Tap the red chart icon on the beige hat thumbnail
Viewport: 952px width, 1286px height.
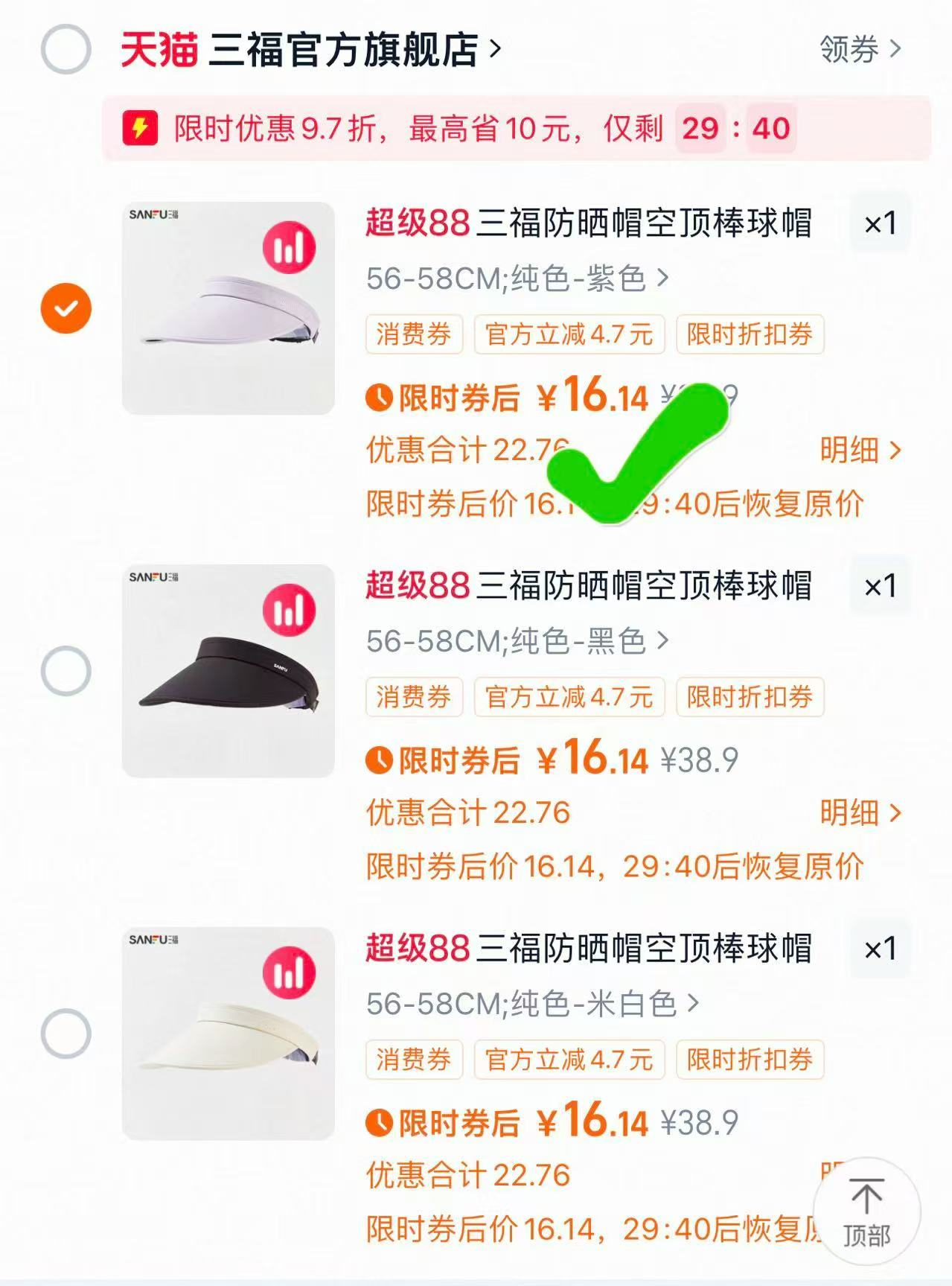289,970
